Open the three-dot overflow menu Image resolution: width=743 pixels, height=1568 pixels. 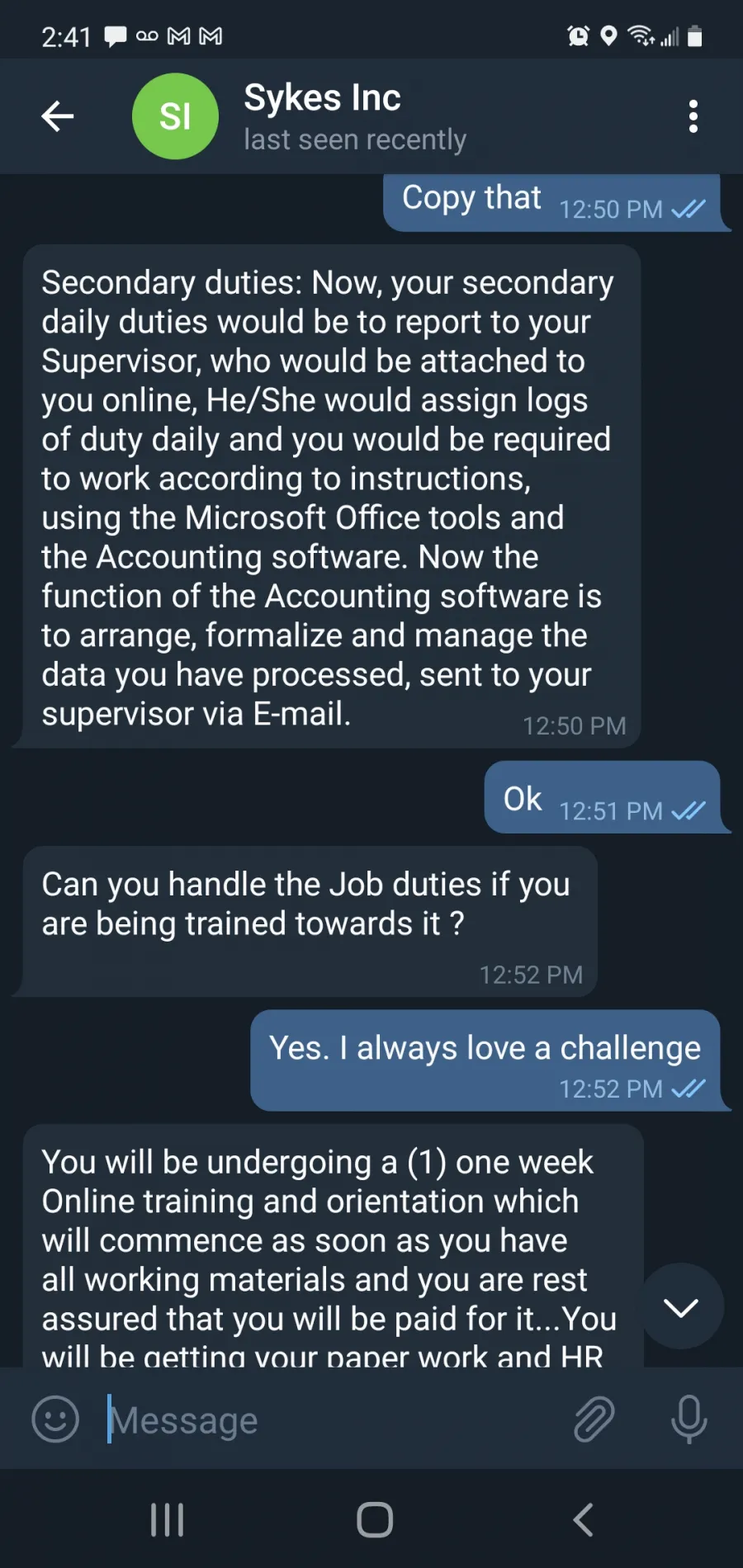(693, 116)
